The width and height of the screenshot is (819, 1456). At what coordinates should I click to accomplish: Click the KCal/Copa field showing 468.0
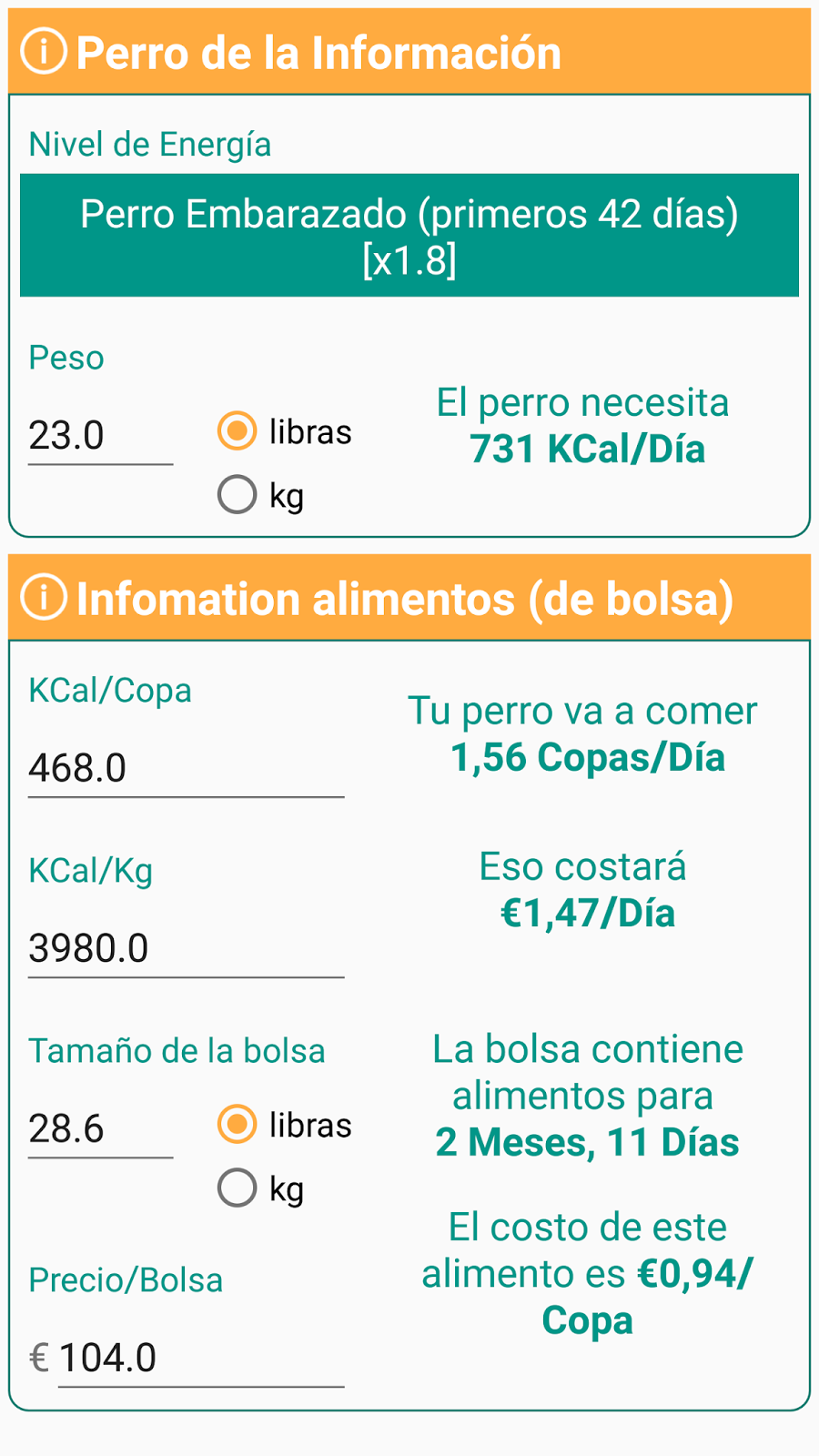[x=182, y=767]
